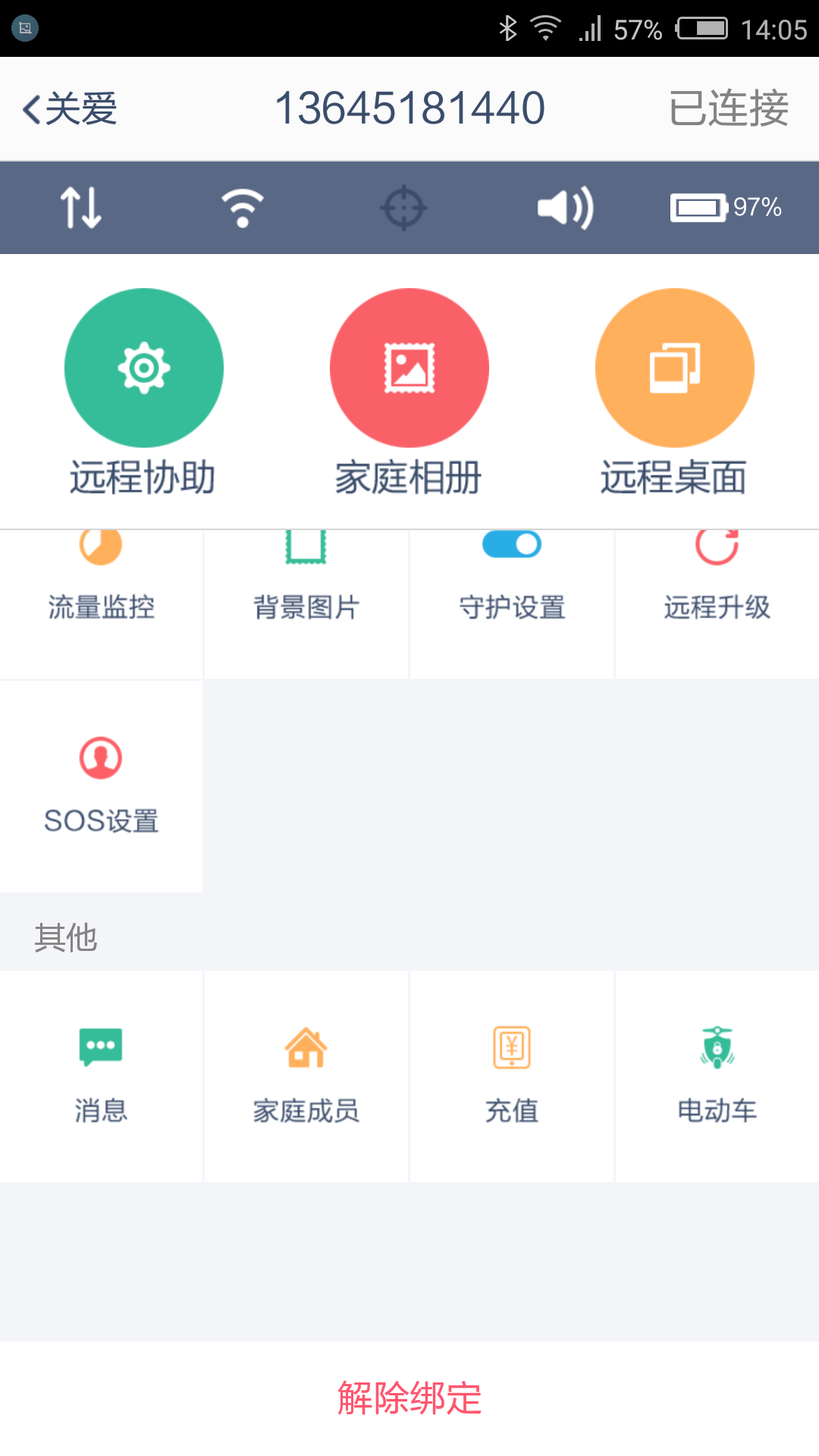Check the device Wi-Fi signal icon

coord(243,207)
